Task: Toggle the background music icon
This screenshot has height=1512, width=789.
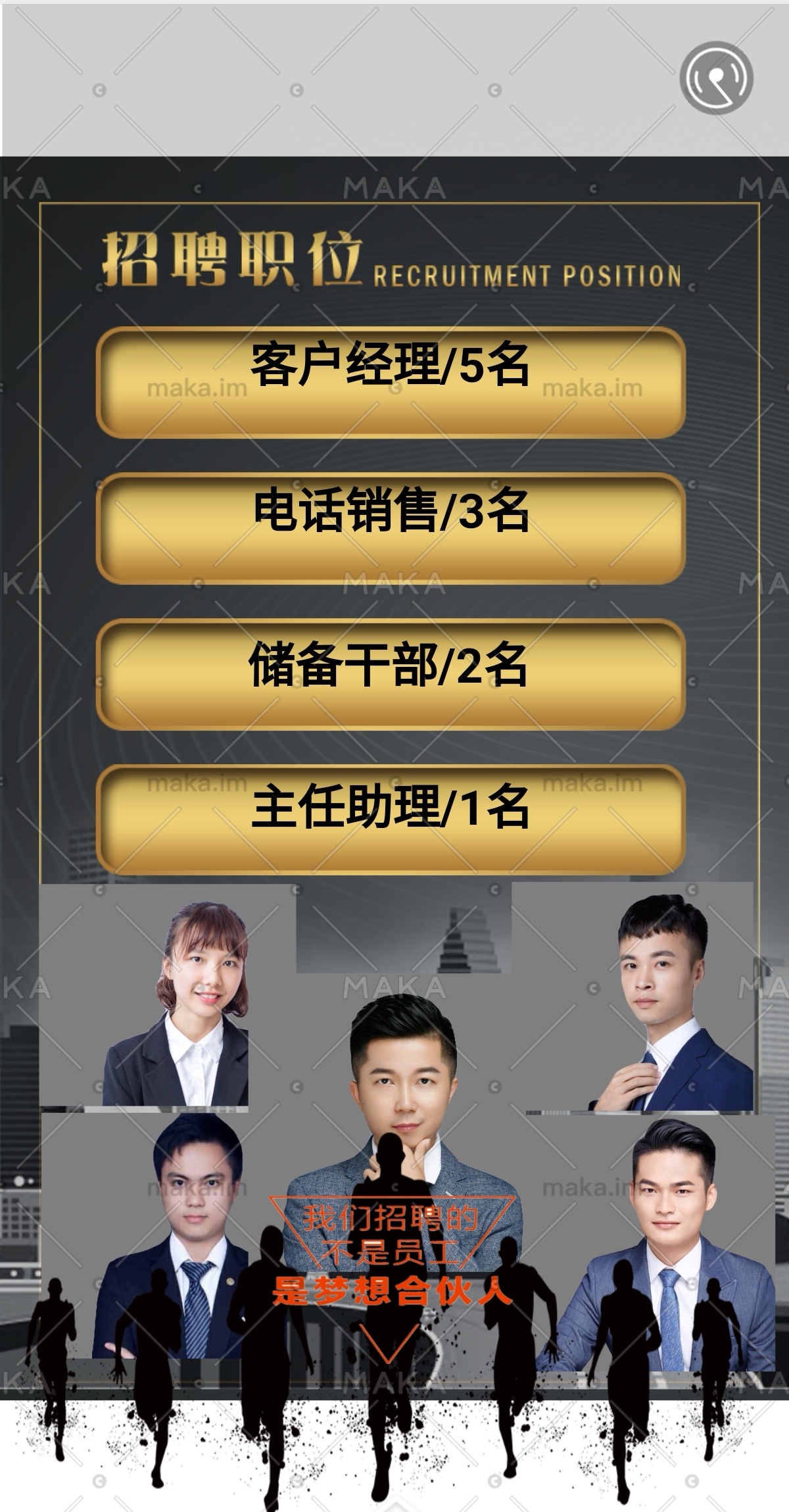Action: (716, 78)
